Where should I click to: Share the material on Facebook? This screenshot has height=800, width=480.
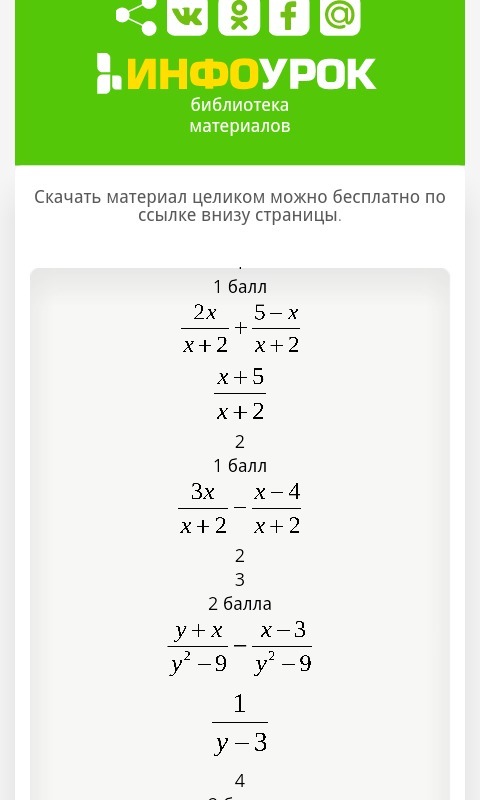point(289,17)
